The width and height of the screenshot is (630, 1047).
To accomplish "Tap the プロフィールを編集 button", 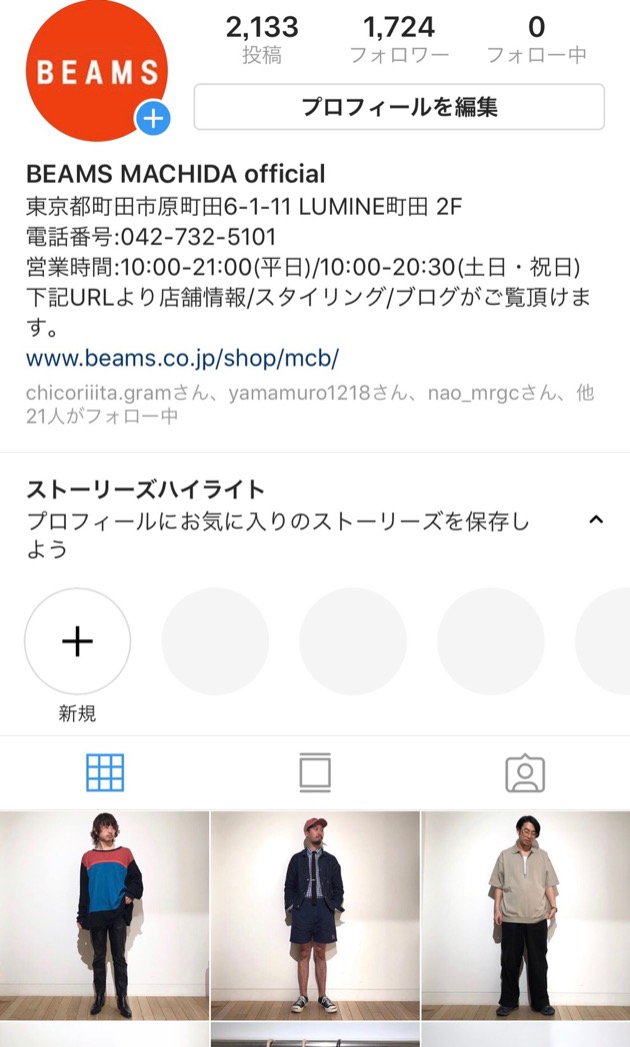I will pos(399,107).
